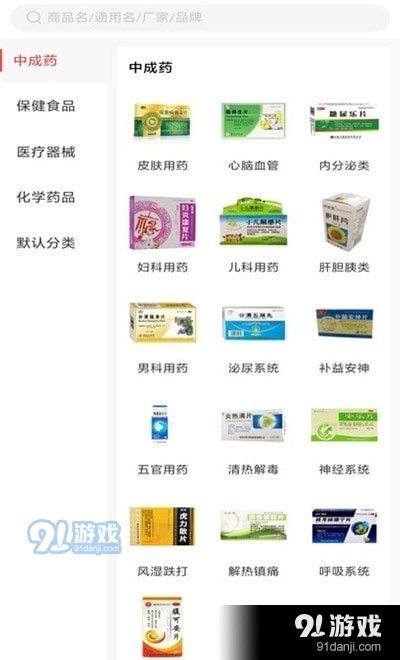Tap the product search field
The height and width of the screenshot is (660, 400).
coord(200,17)
